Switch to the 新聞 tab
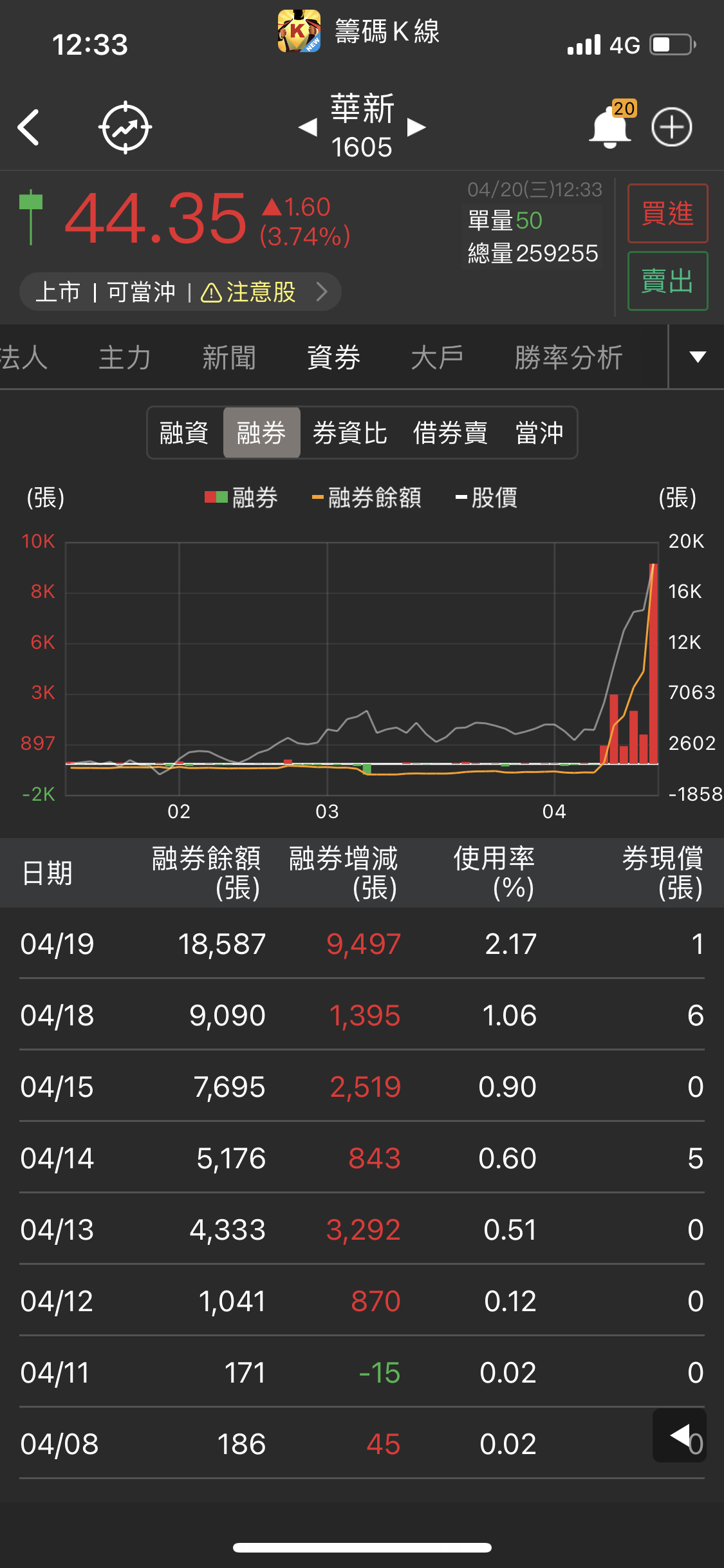724x1568 pixels. (x=229, y=357)
